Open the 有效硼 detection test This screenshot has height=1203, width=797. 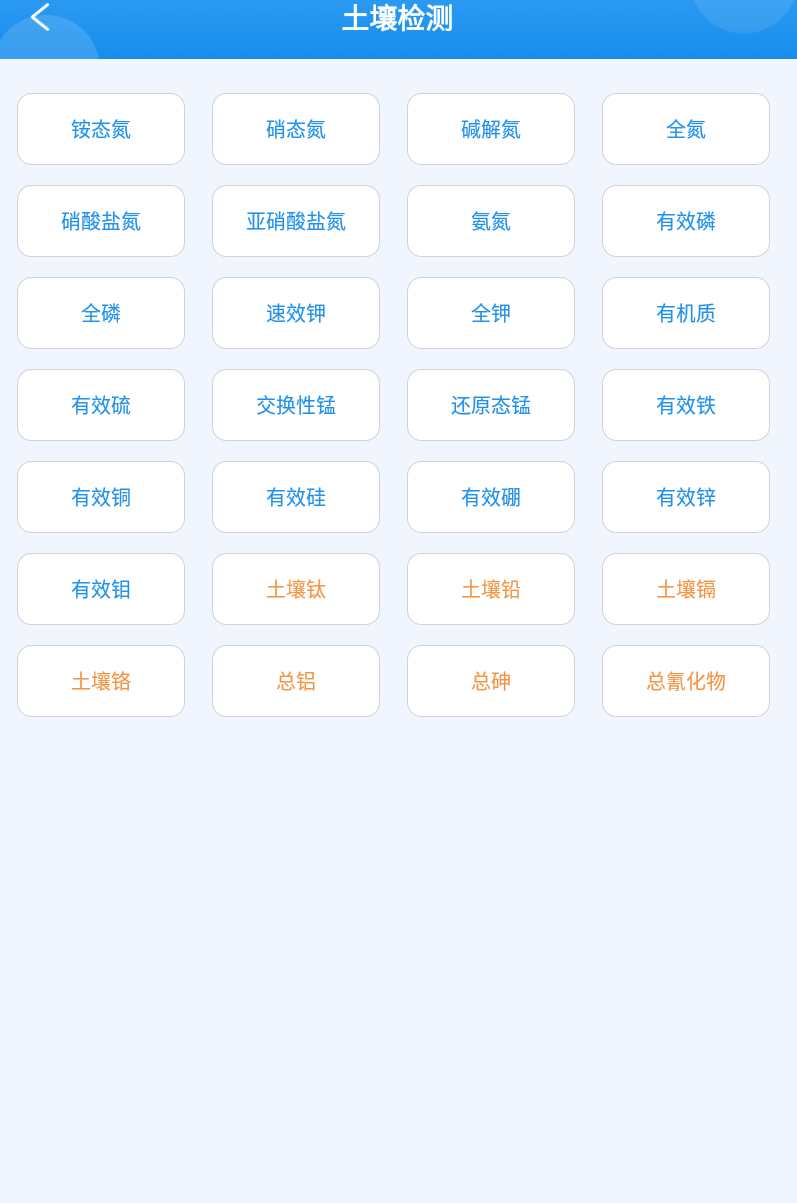490,497
